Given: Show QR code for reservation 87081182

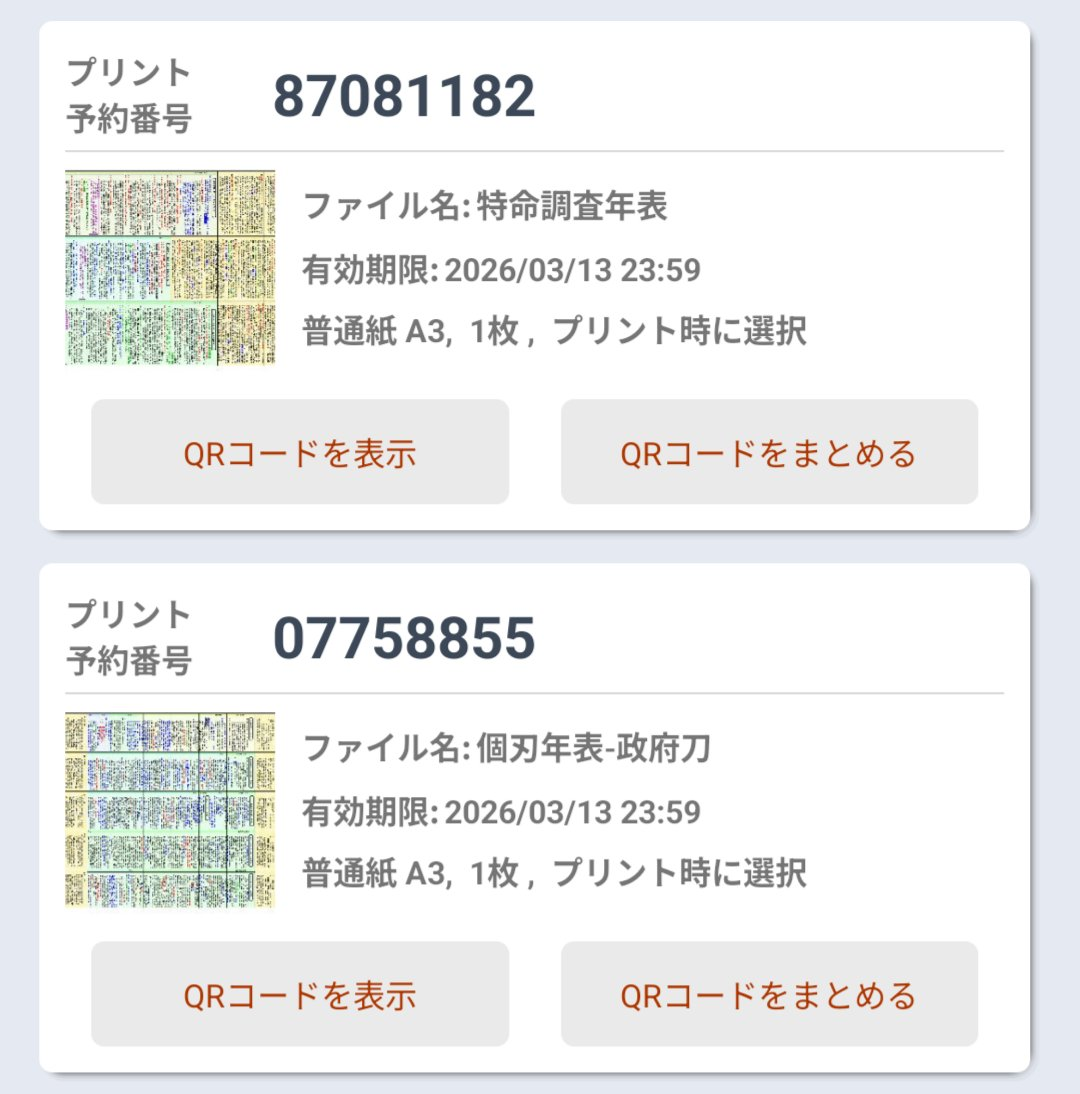Looking at the screenshot, I should point(300,452).
